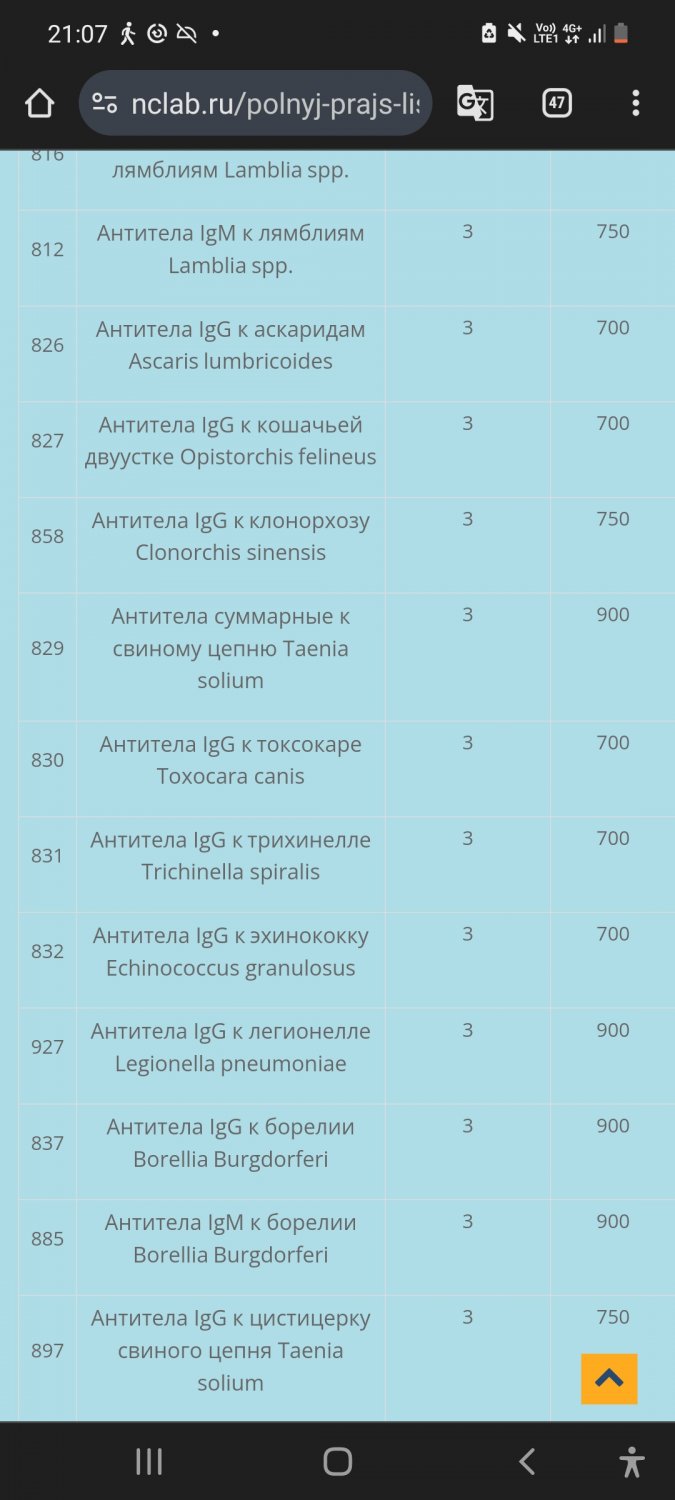Go back using the system back button

tap(527, 1462)
